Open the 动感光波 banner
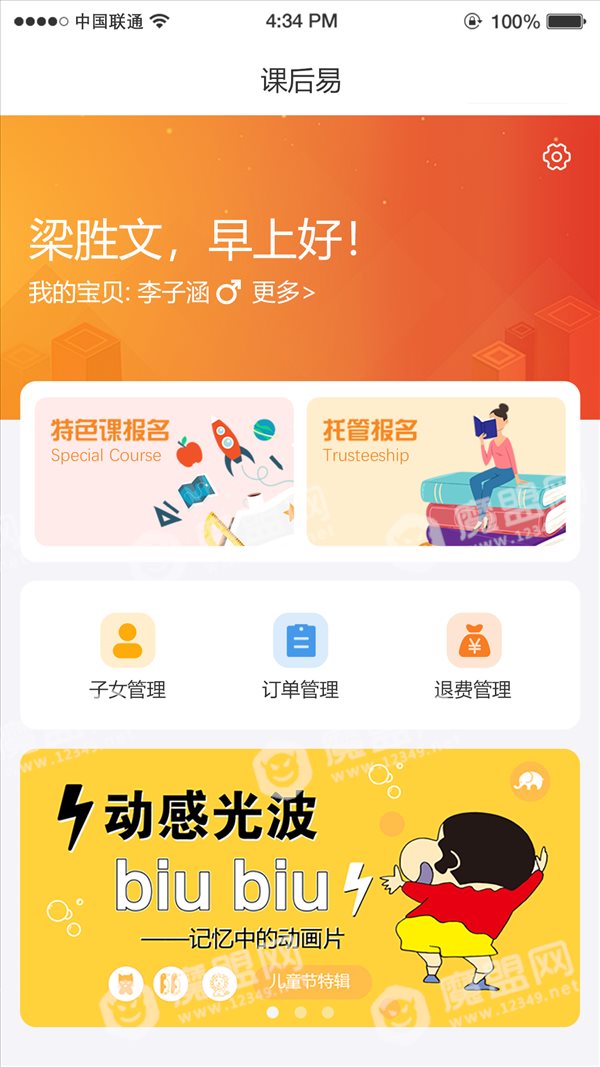 300,887
